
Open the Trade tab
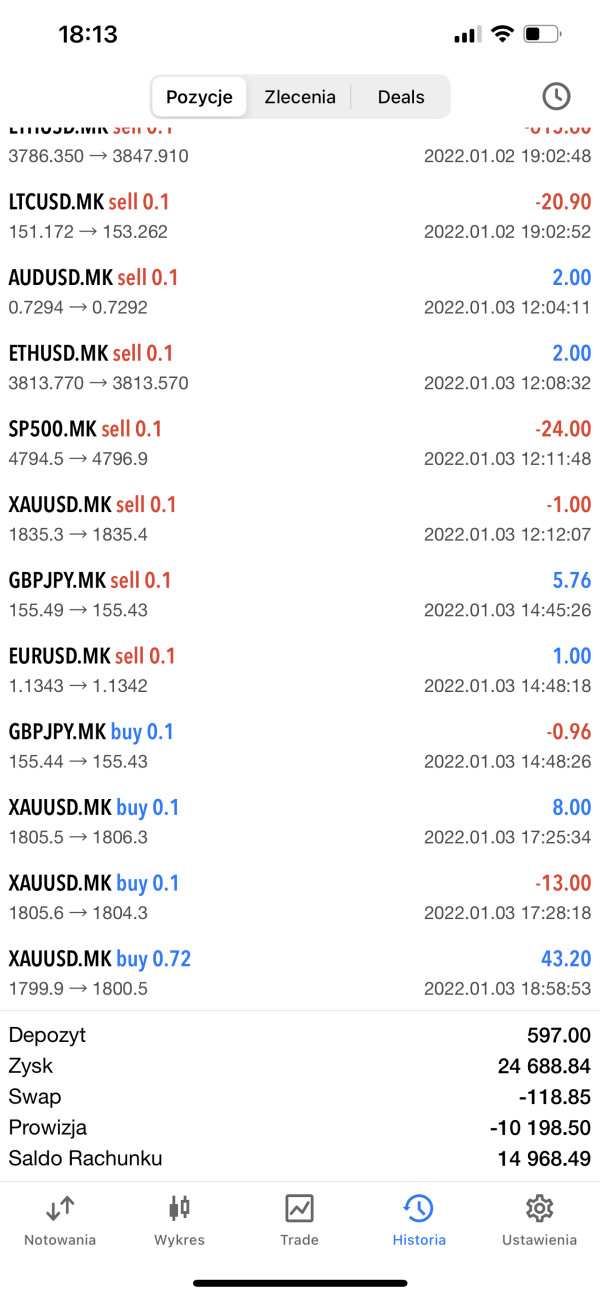[300, 1220]
